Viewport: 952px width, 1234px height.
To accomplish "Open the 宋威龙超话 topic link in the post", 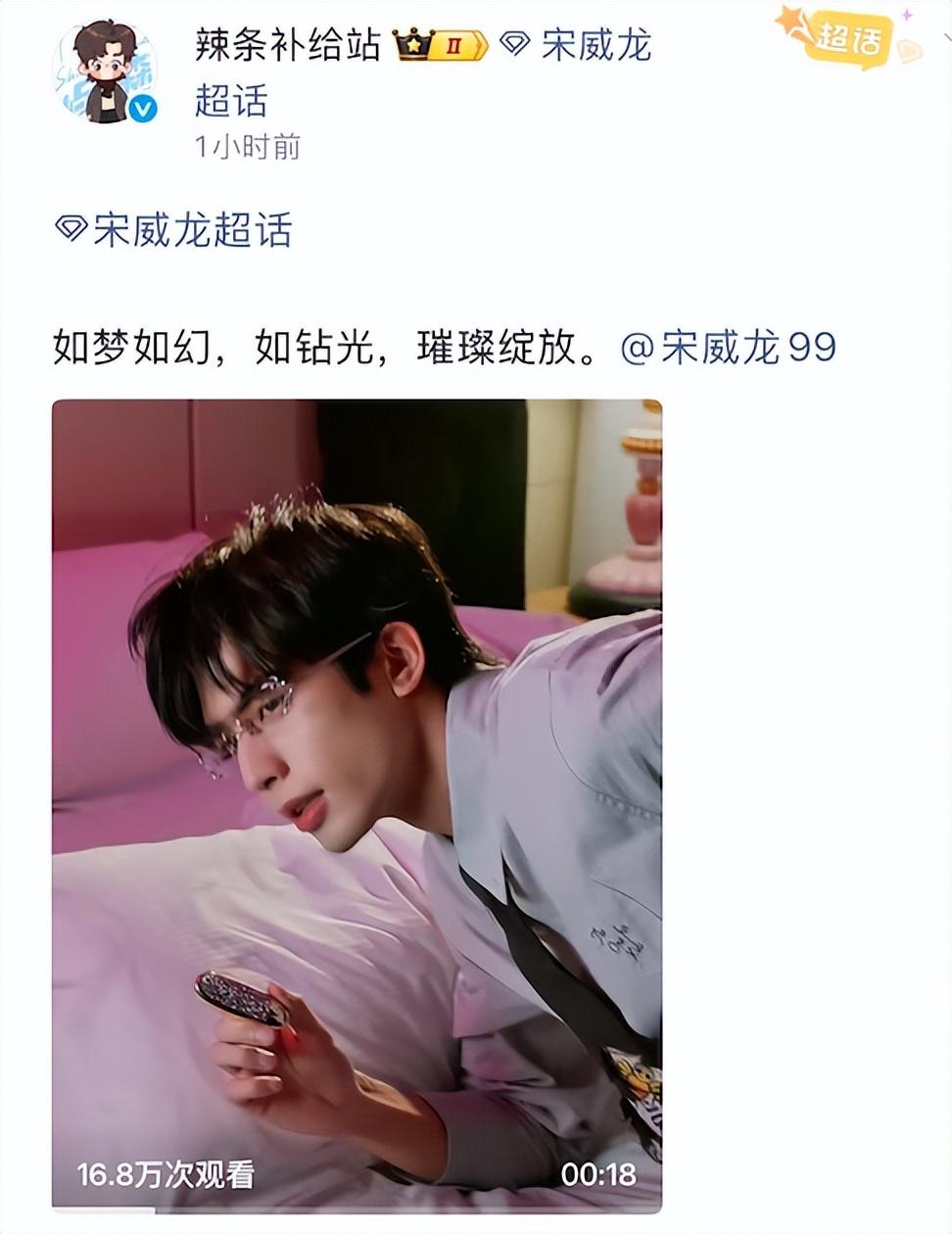I will (174, 230).
